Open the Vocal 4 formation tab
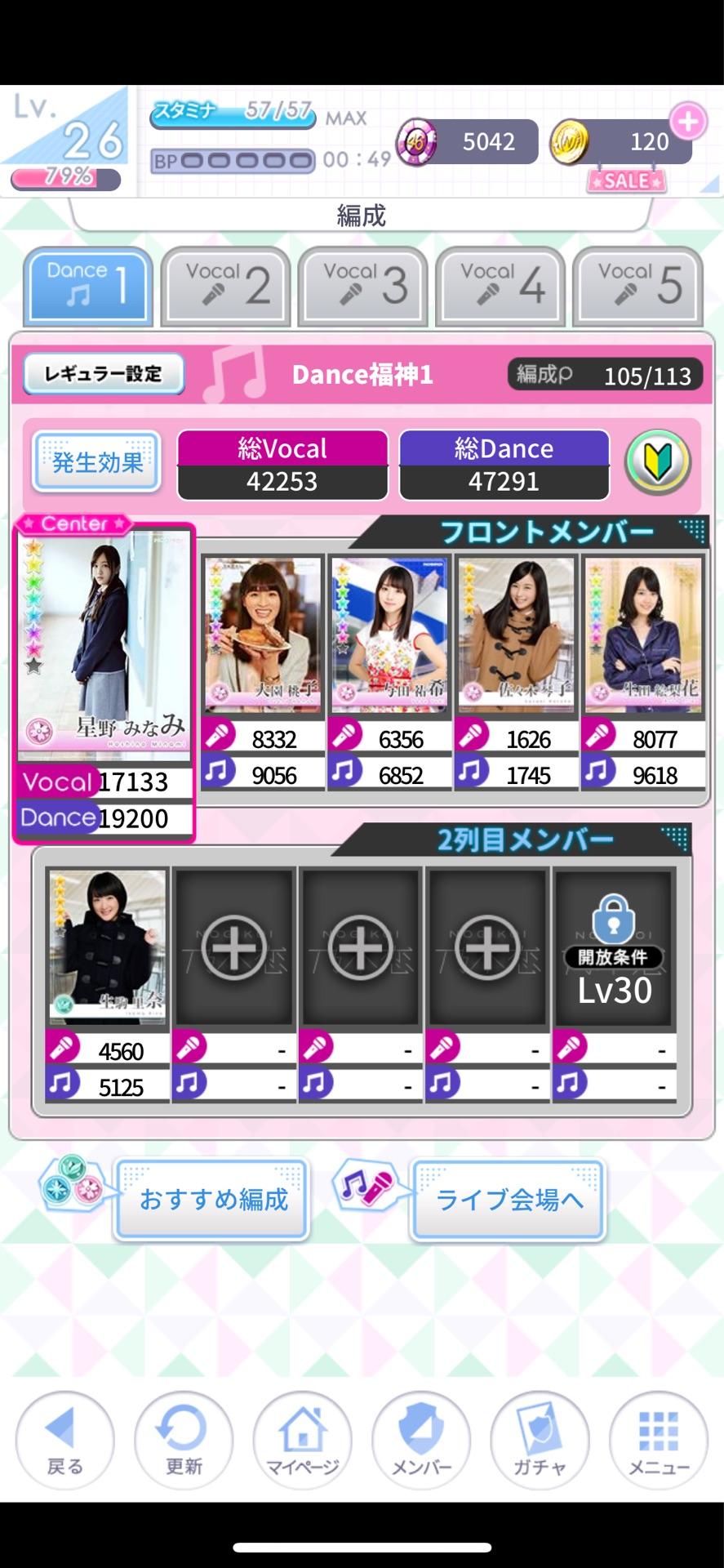724x1568 pixels. click(500, 286)
